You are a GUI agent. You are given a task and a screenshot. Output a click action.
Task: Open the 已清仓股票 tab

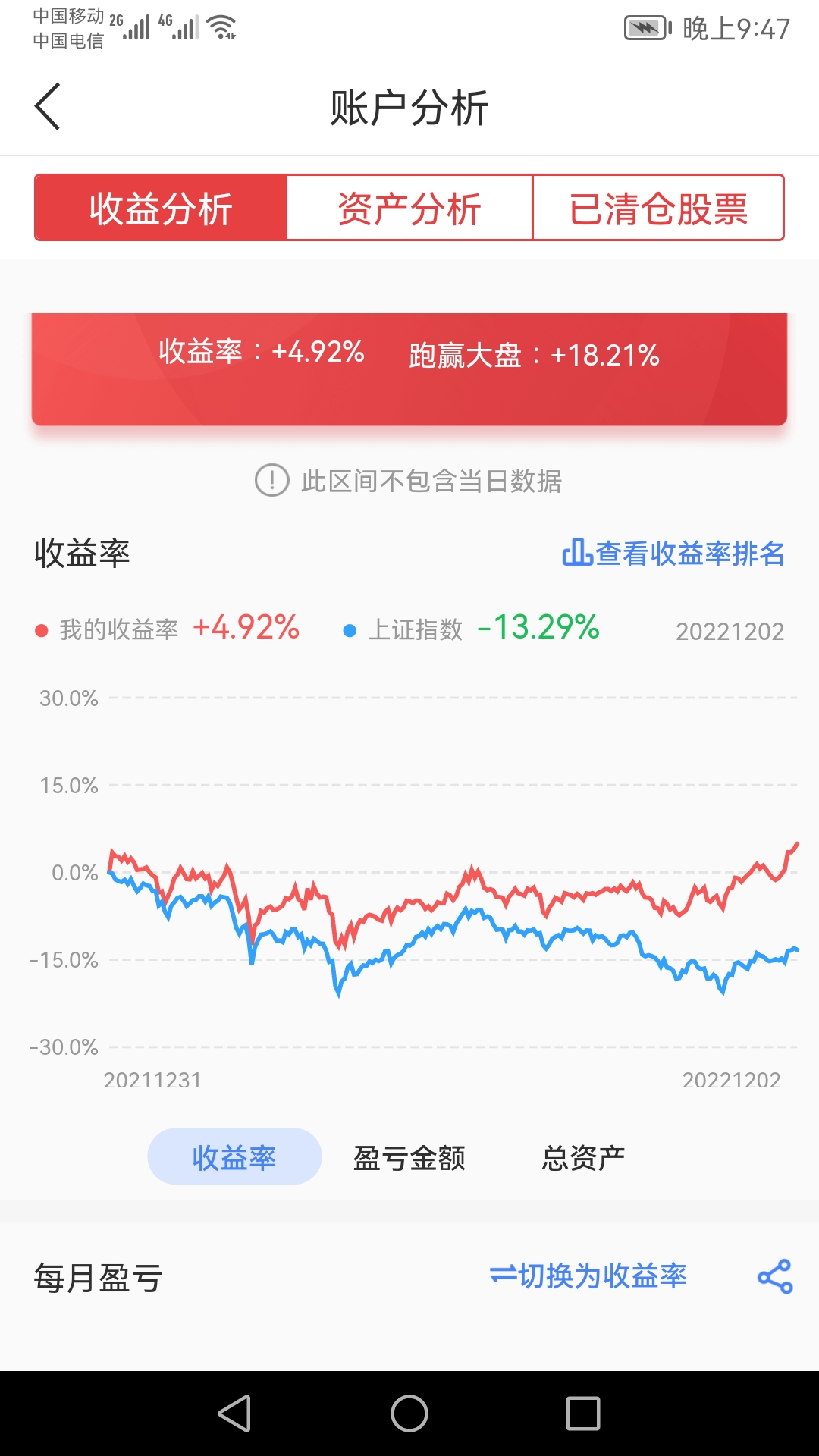(658, 209)
